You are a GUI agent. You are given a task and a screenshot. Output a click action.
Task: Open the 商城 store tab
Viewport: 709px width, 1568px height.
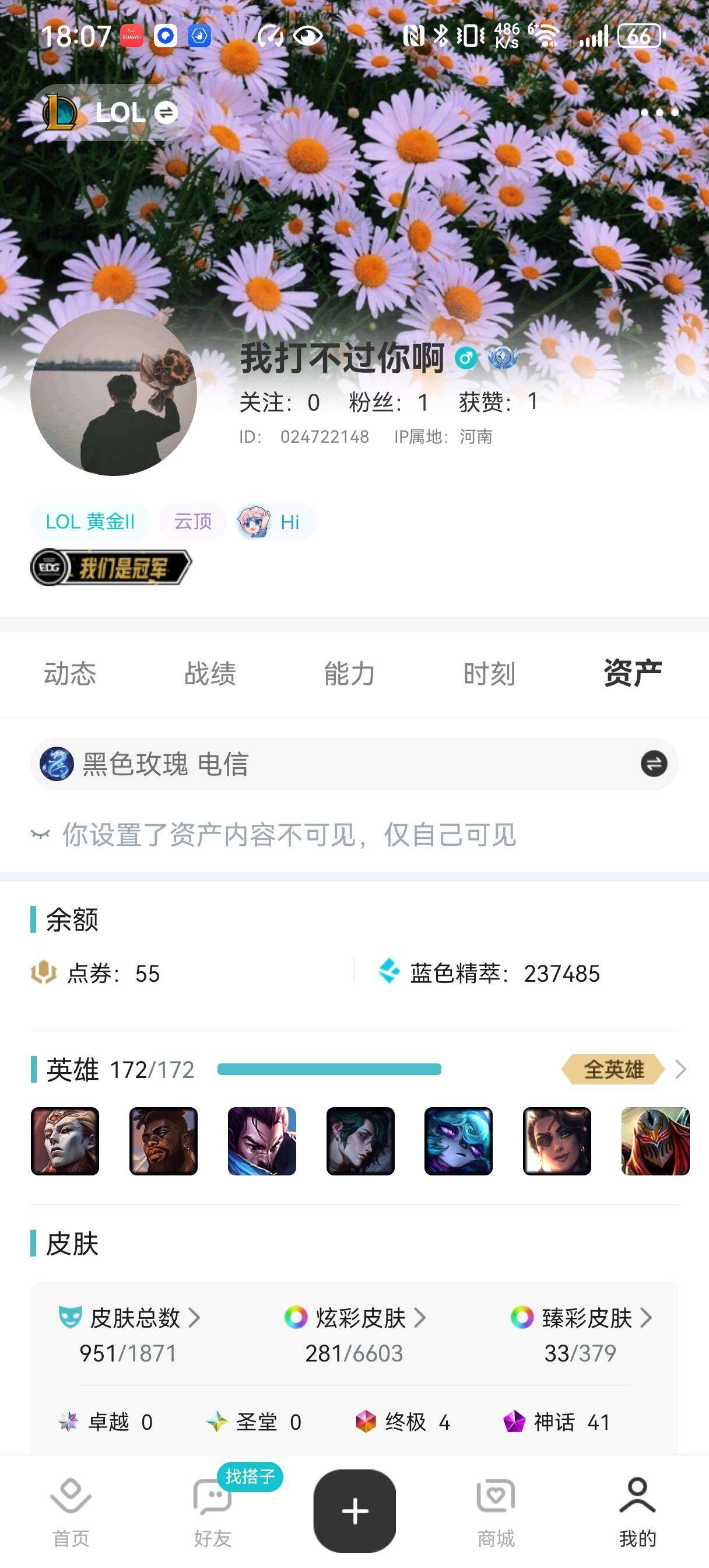coord(496,1512)
